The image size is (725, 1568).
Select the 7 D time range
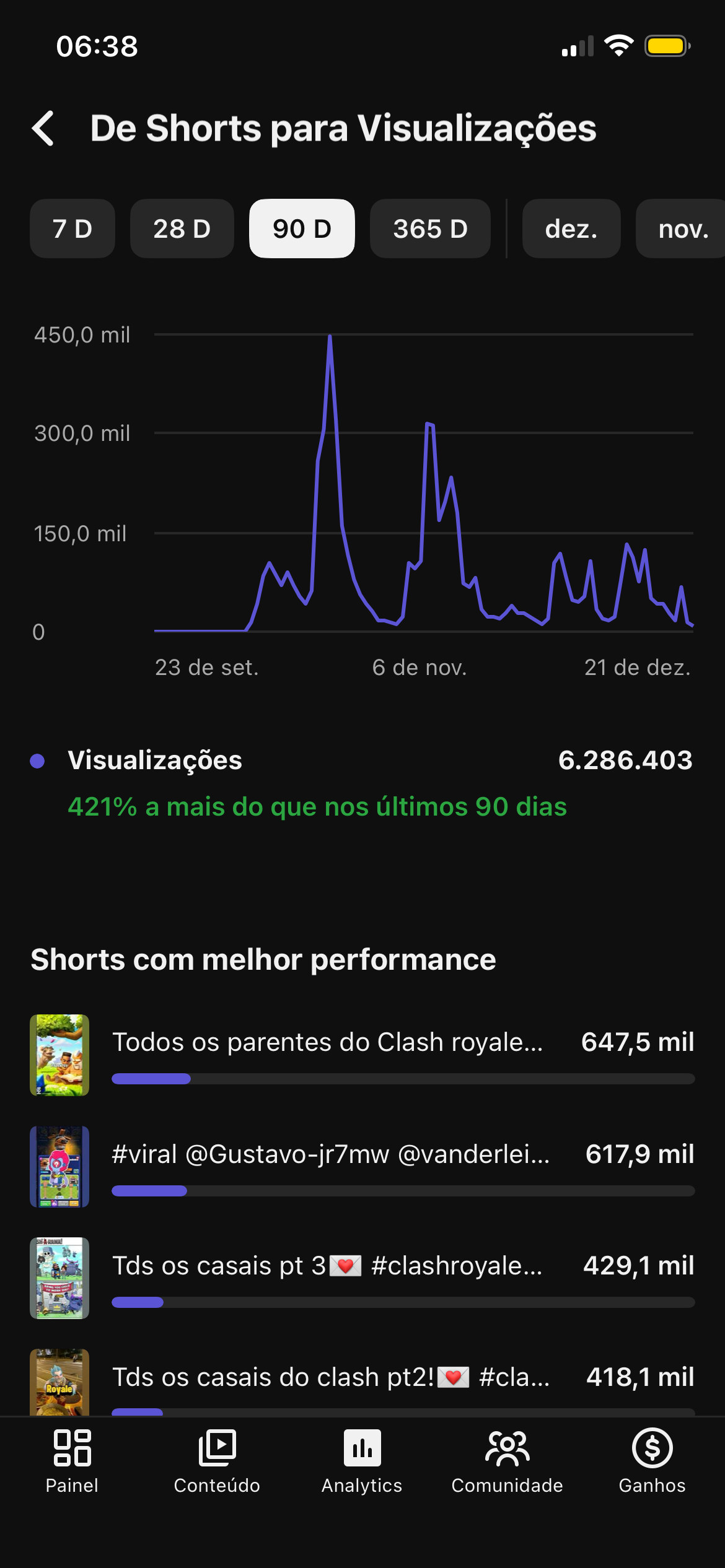pos(72,229)
